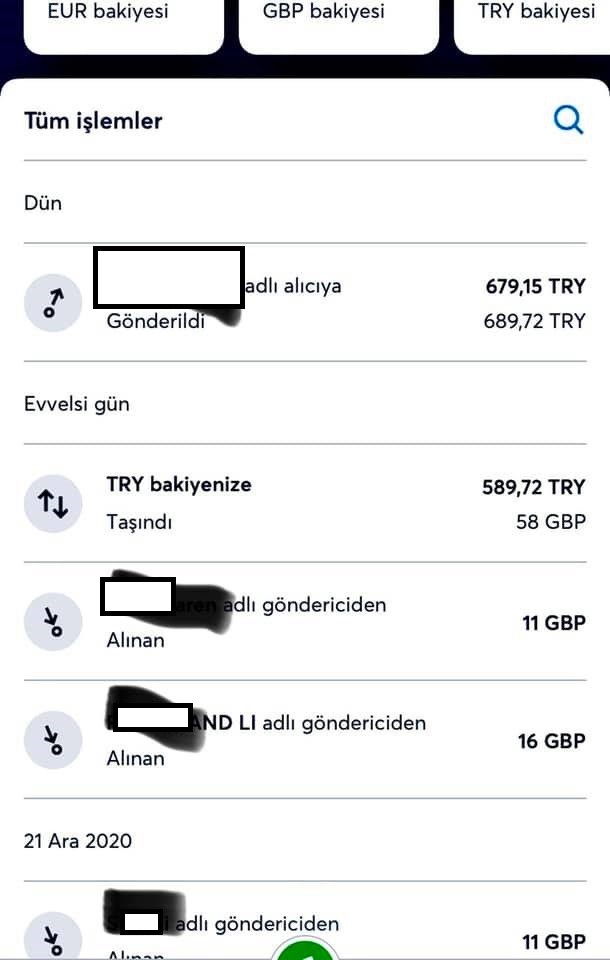View the TRY bakiyesi balance card

click(x=534, y=22)
